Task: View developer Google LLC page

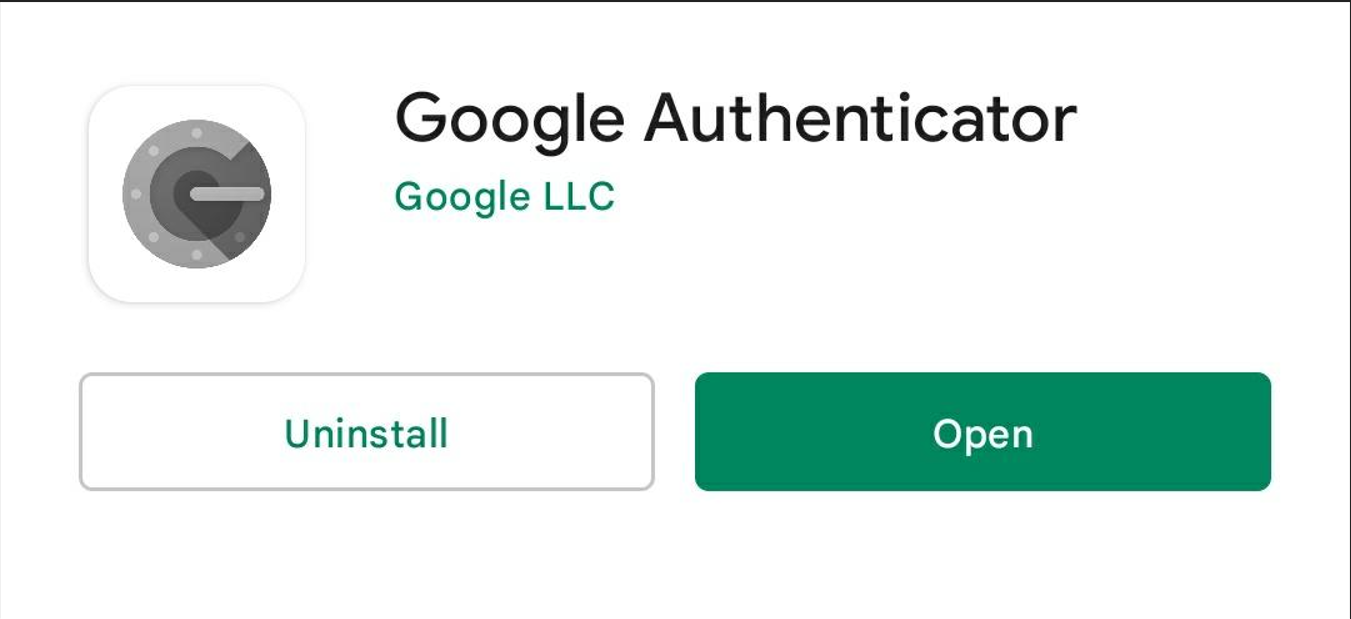Action: point(504,197)
